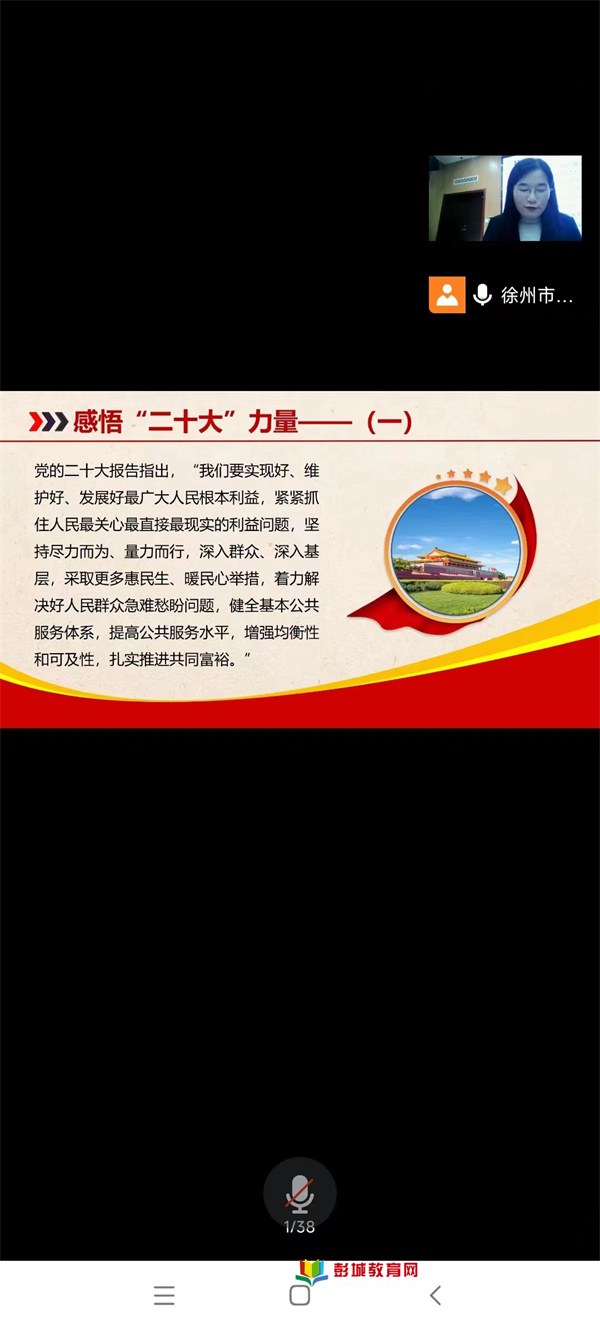The image size is (600, 1333).
Task: Tap the system back button
Action: coord(435,1295)
